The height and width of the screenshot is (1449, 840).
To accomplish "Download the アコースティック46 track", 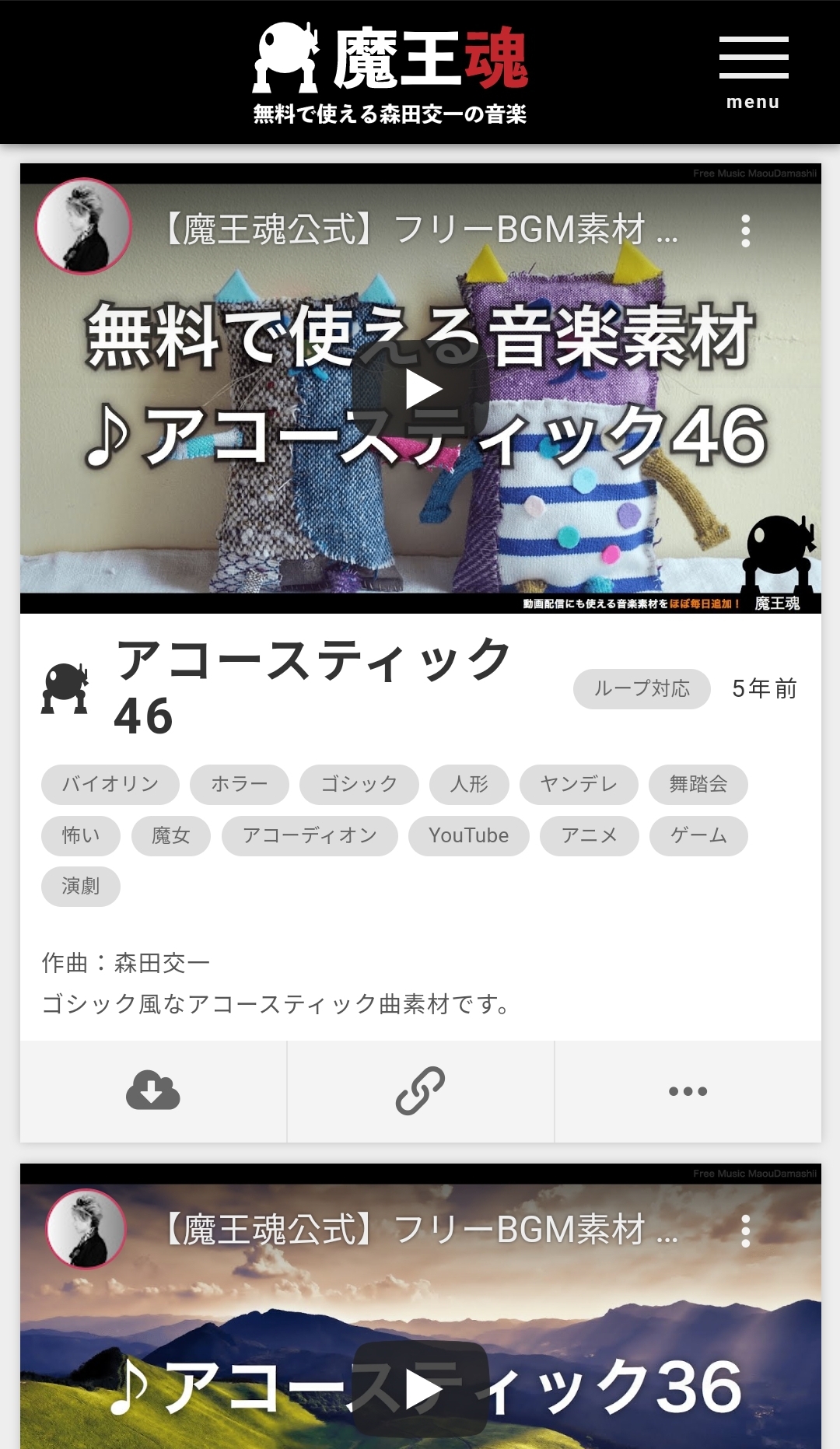I will coord(153,1090).
